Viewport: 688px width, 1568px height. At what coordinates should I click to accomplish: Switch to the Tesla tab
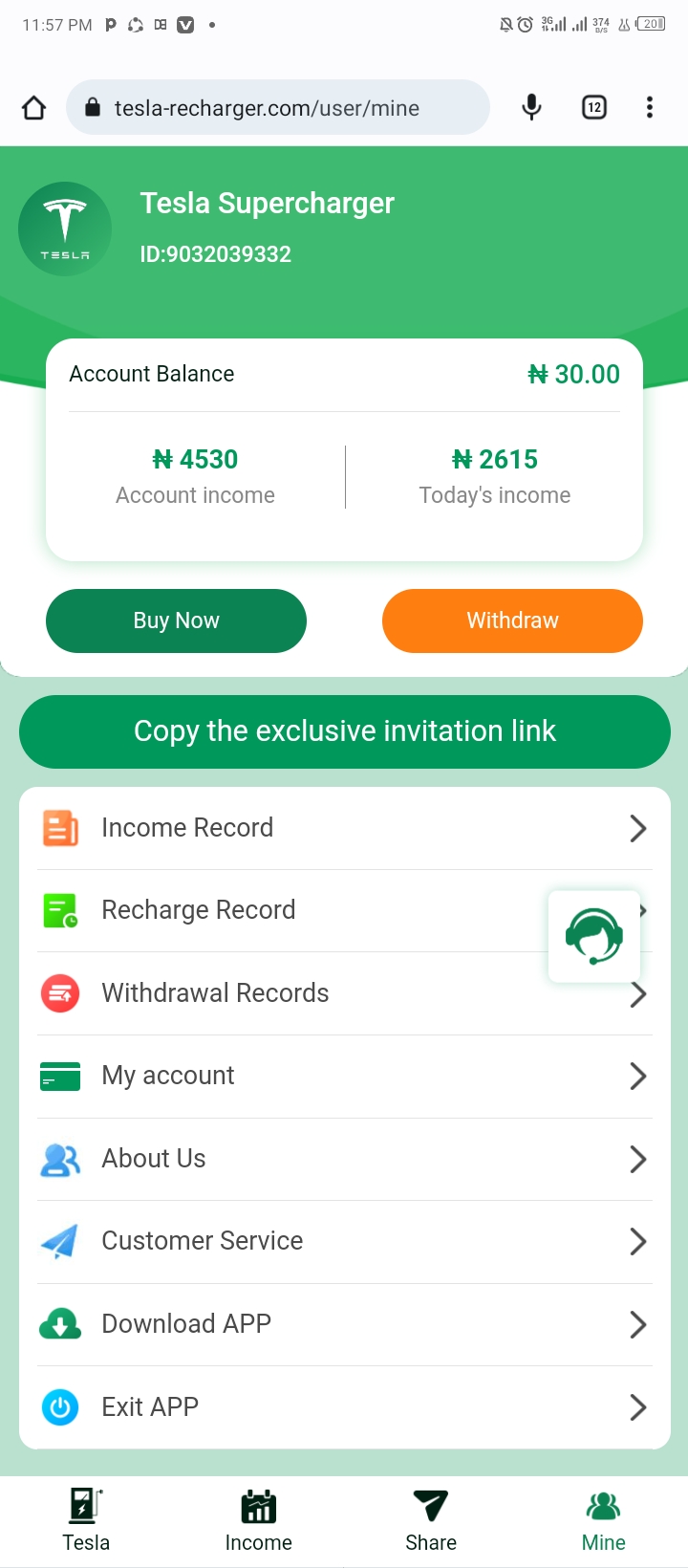tap(86, 1520)
